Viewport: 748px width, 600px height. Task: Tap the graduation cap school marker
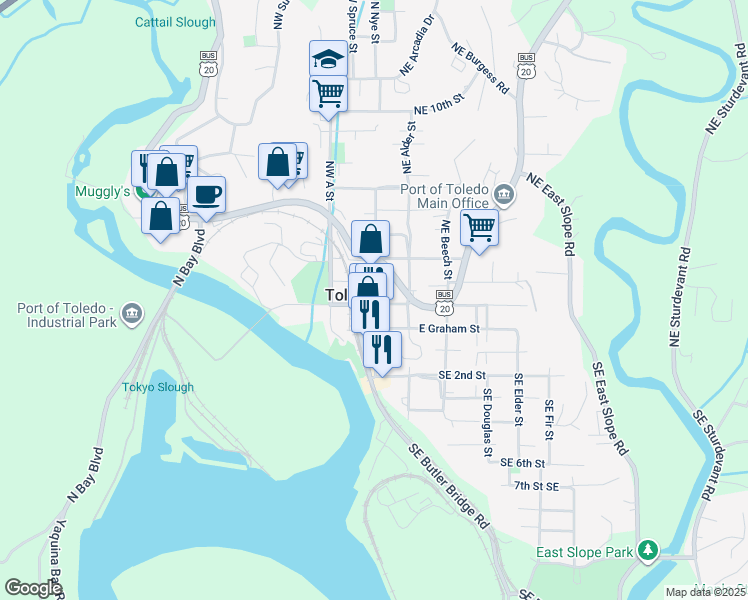pos(327,59)
